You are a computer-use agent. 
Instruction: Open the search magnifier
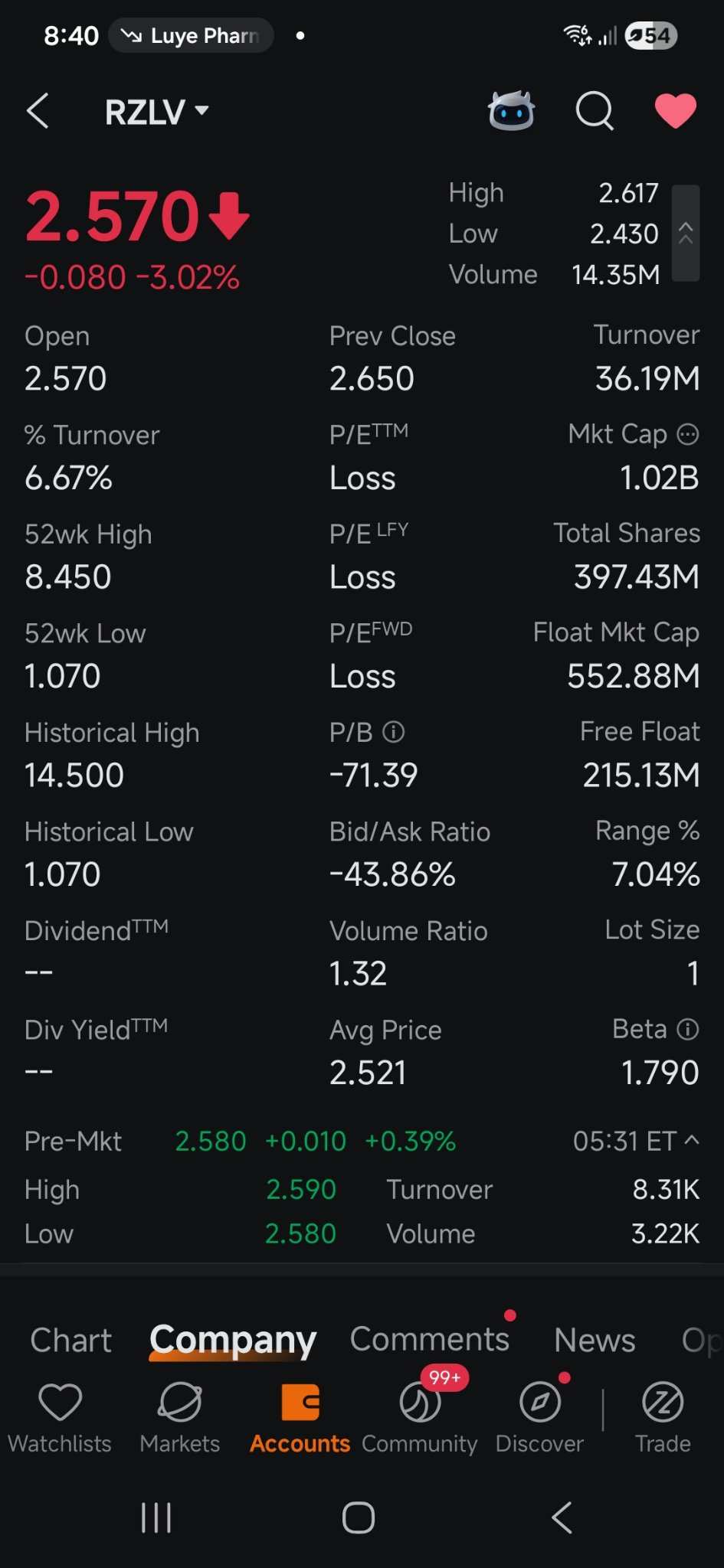[x=595, y=112]
